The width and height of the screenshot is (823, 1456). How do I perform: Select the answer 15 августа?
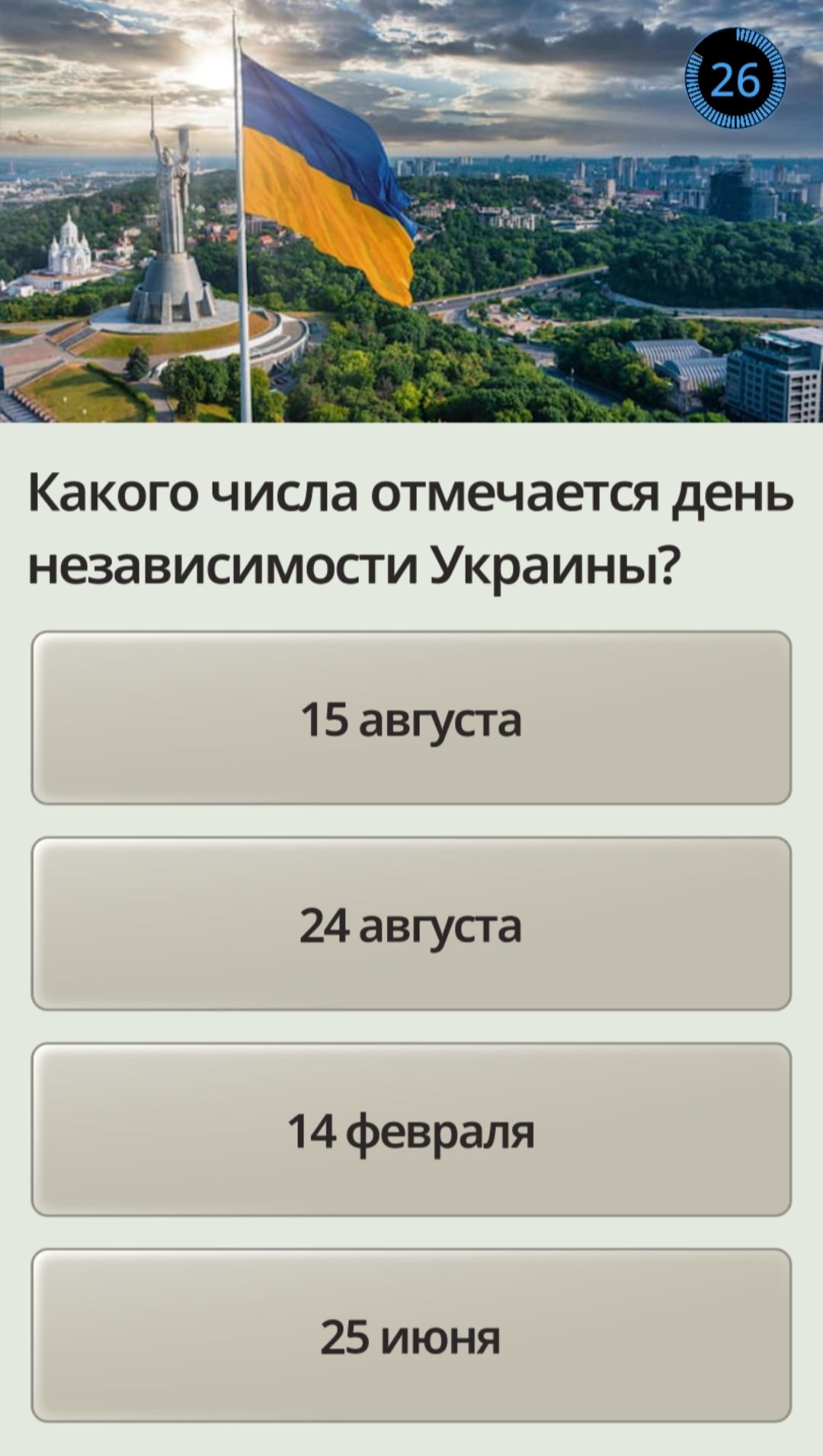tap(411, 718)
